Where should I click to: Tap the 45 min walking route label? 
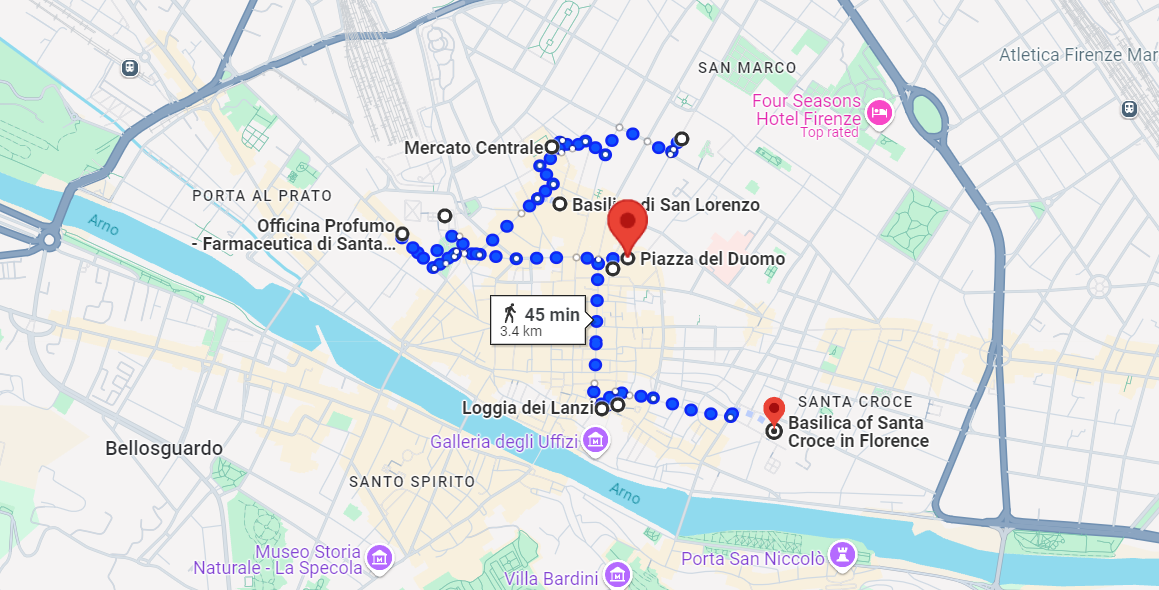[540, 320]
